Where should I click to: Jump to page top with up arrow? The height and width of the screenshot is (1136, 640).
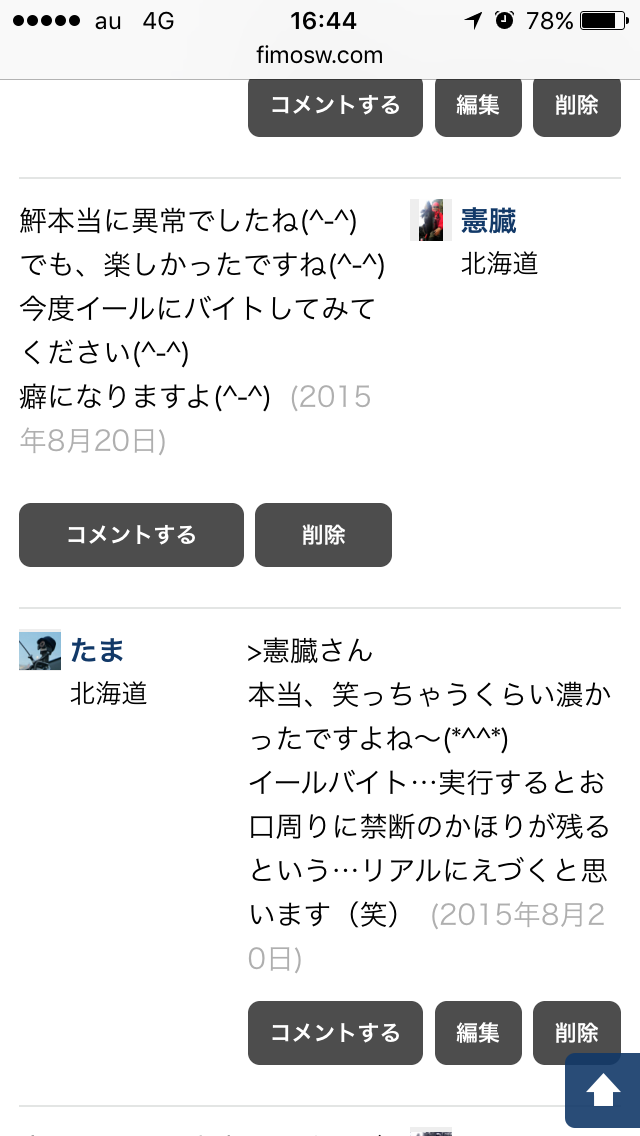602,1090
